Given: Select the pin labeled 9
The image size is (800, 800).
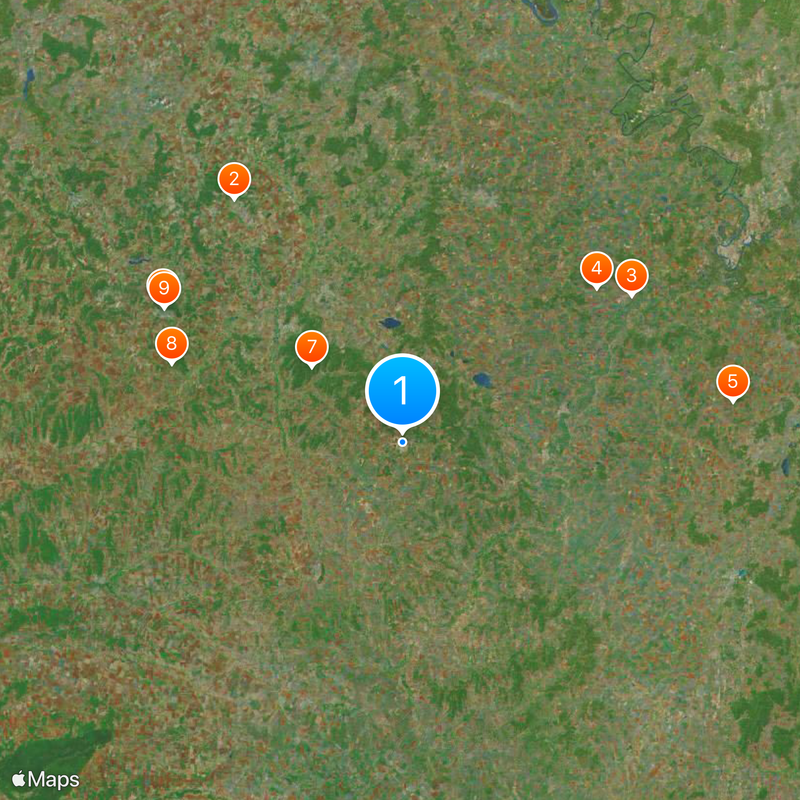Looking at the screenshot, I should [164, 289].
